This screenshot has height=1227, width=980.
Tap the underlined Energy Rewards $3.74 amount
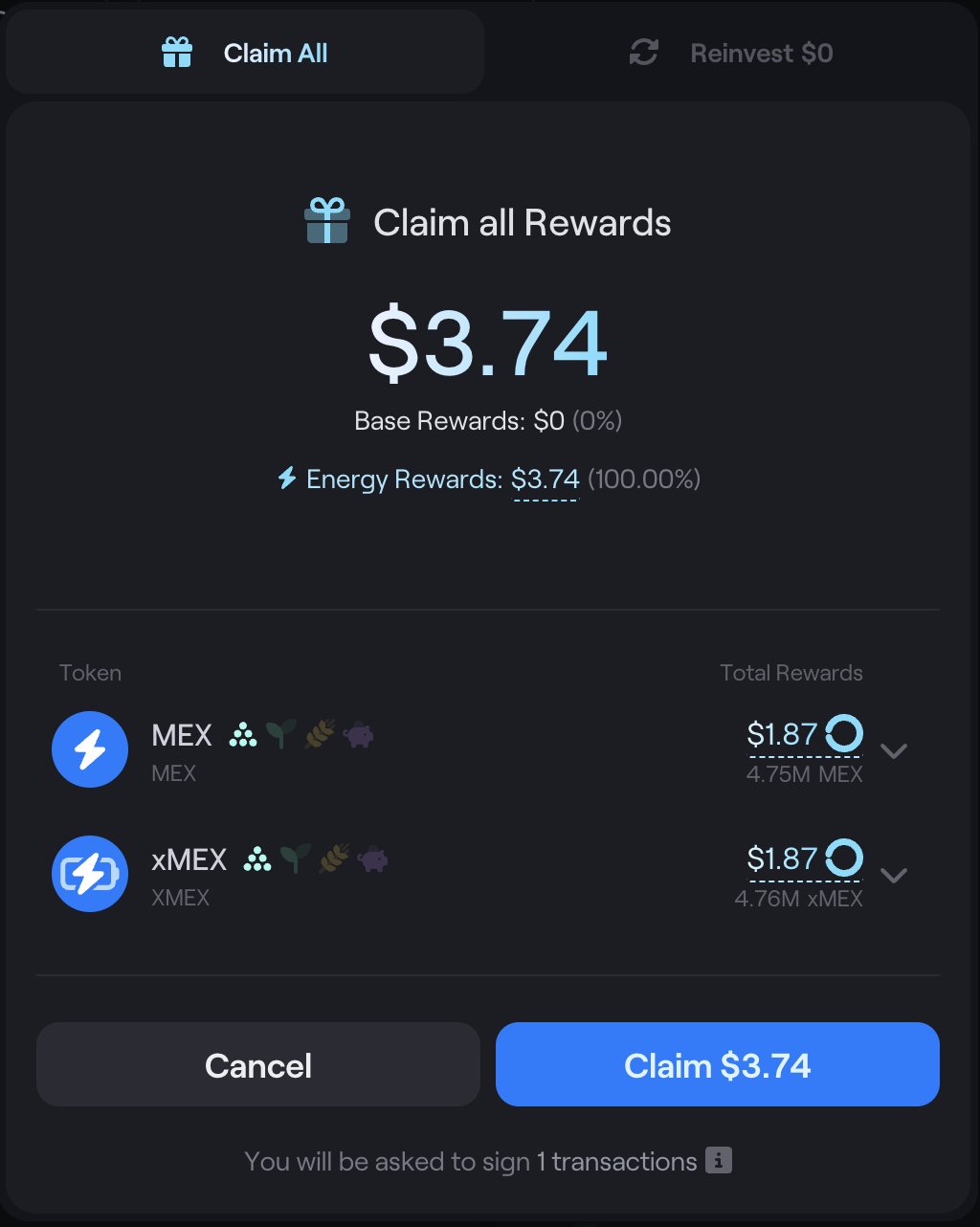(545, 479)
